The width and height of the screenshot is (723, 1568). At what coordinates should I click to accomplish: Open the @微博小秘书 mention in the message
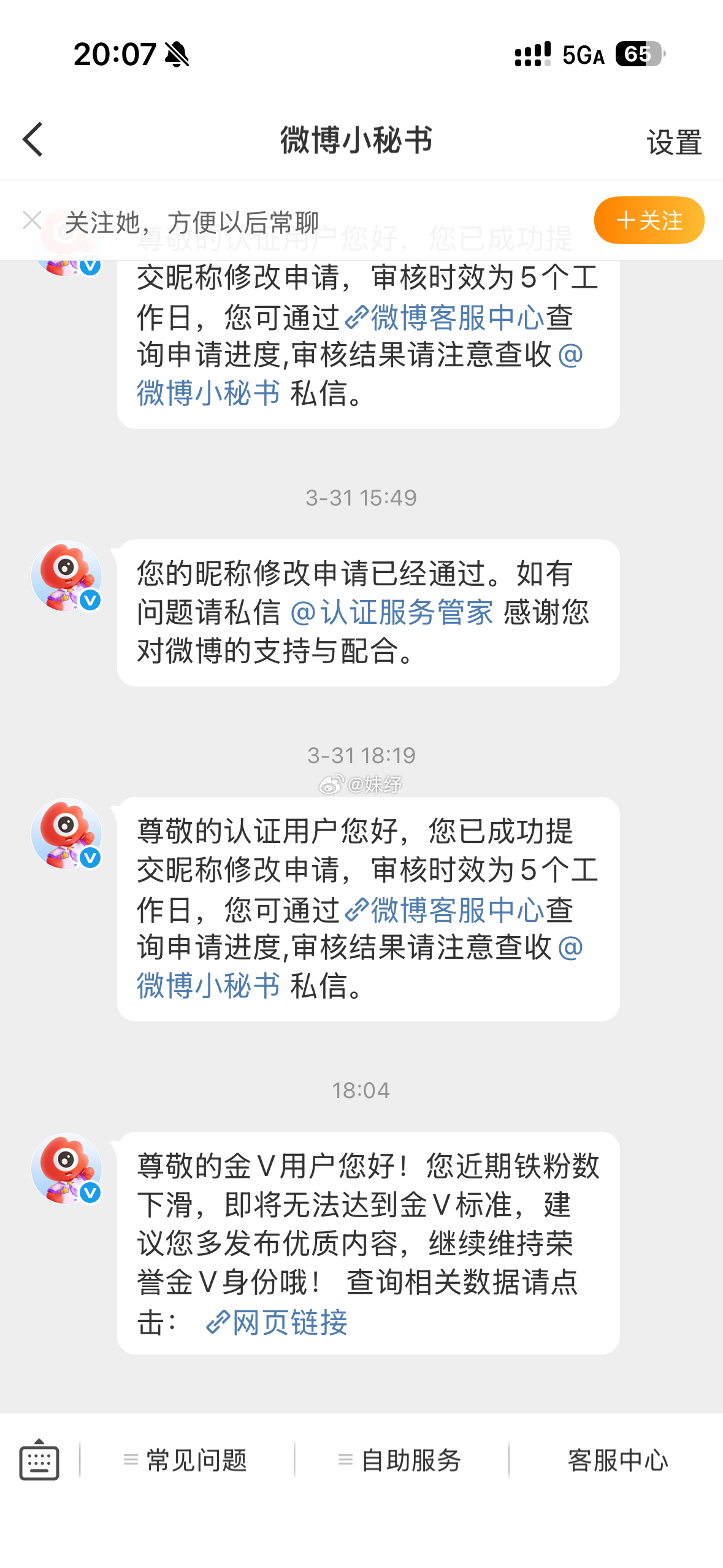point(208,985)
